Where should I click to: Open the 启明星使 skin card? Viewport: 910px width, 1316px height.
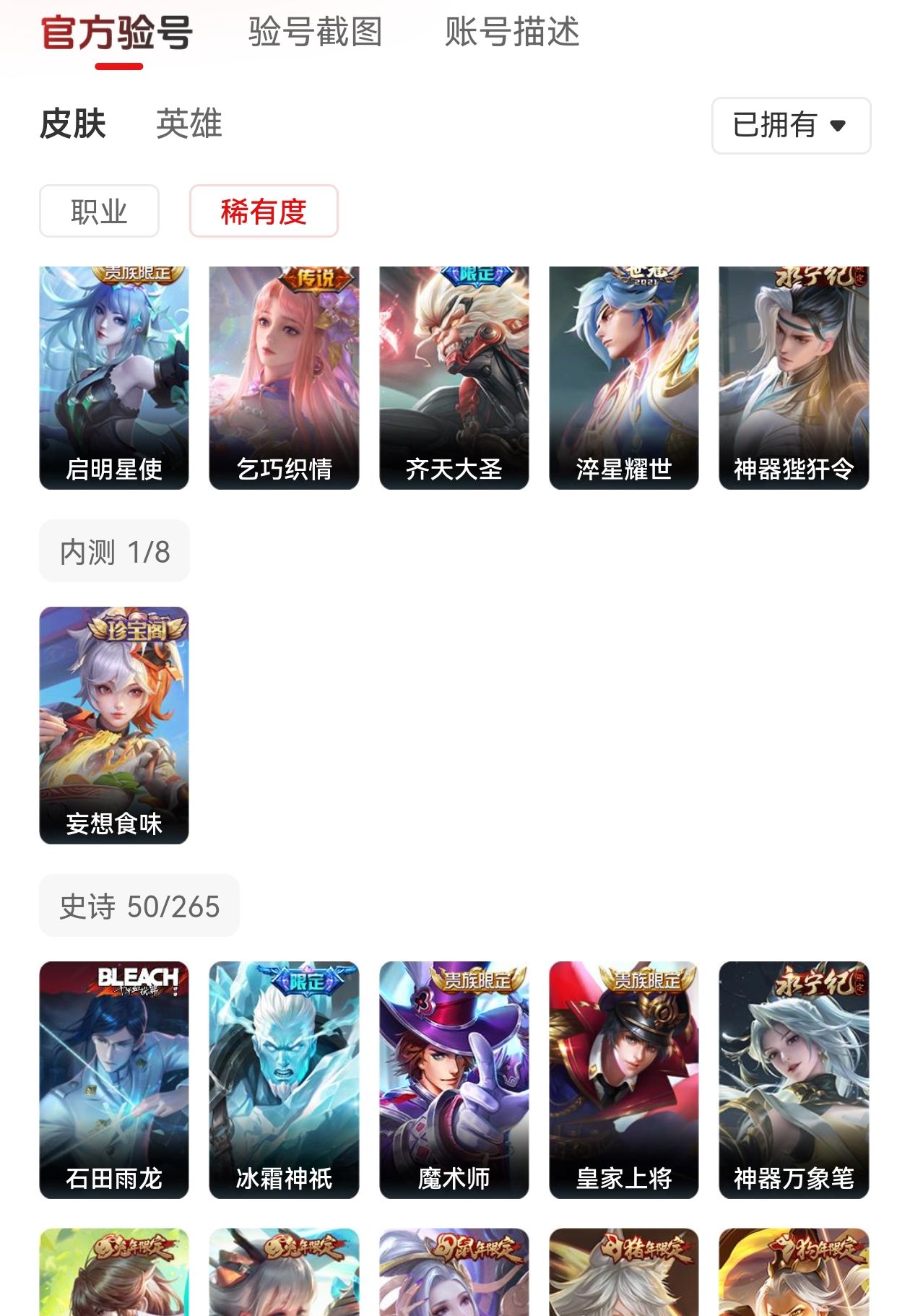coord(114,378)
